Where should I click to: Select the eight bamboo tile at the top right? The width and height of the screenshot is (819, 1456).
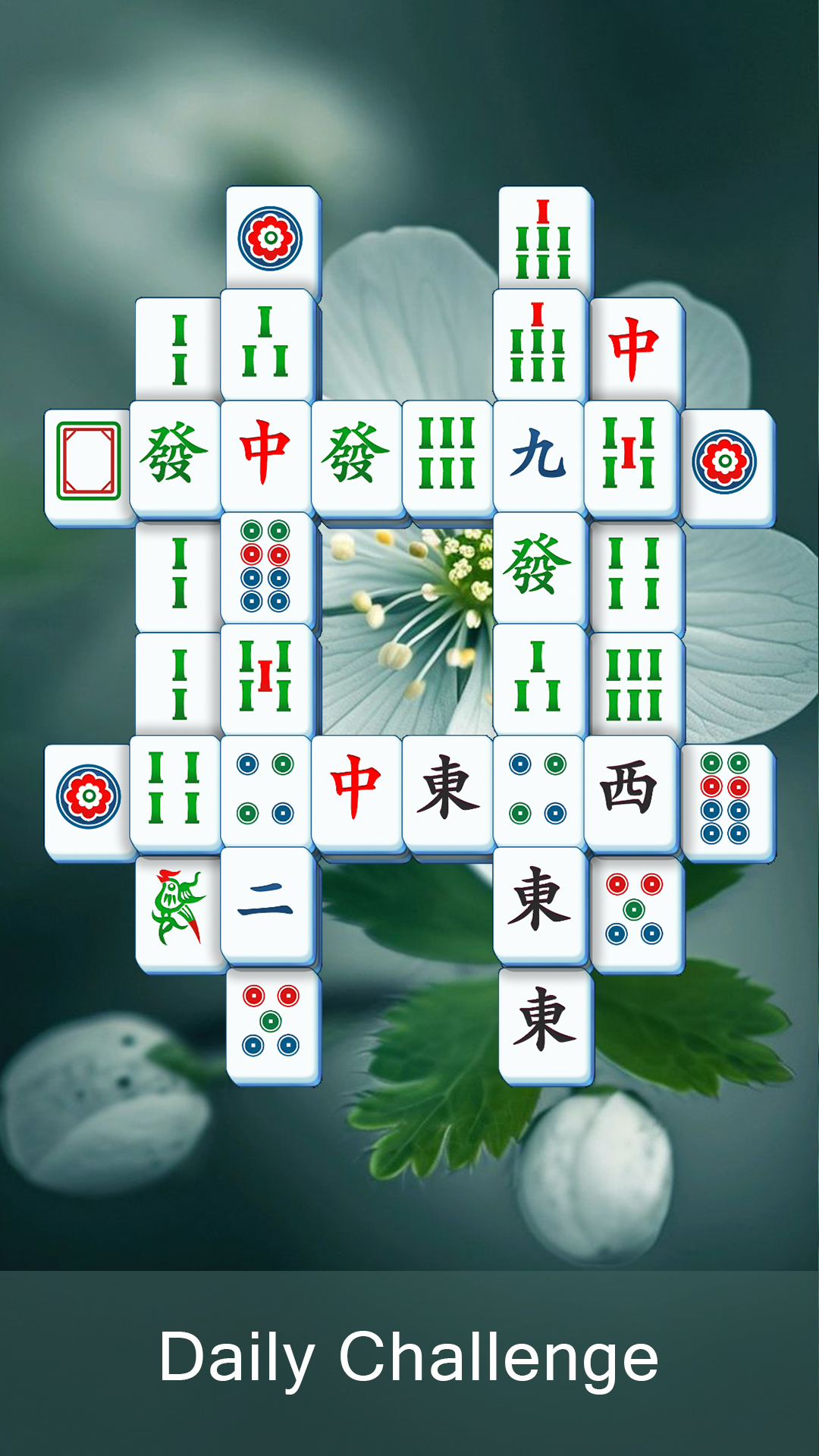click(538, 235)
